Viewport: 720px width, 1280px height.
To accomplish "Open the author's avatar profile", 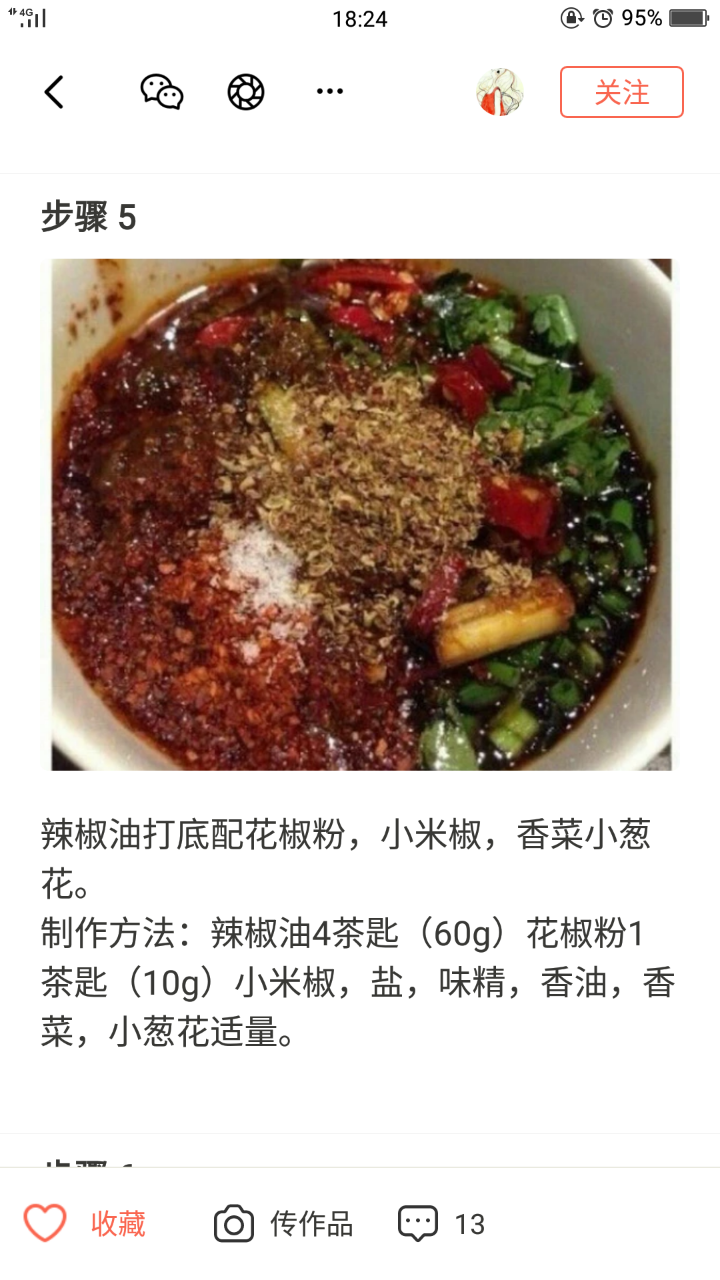I will 499,92.
